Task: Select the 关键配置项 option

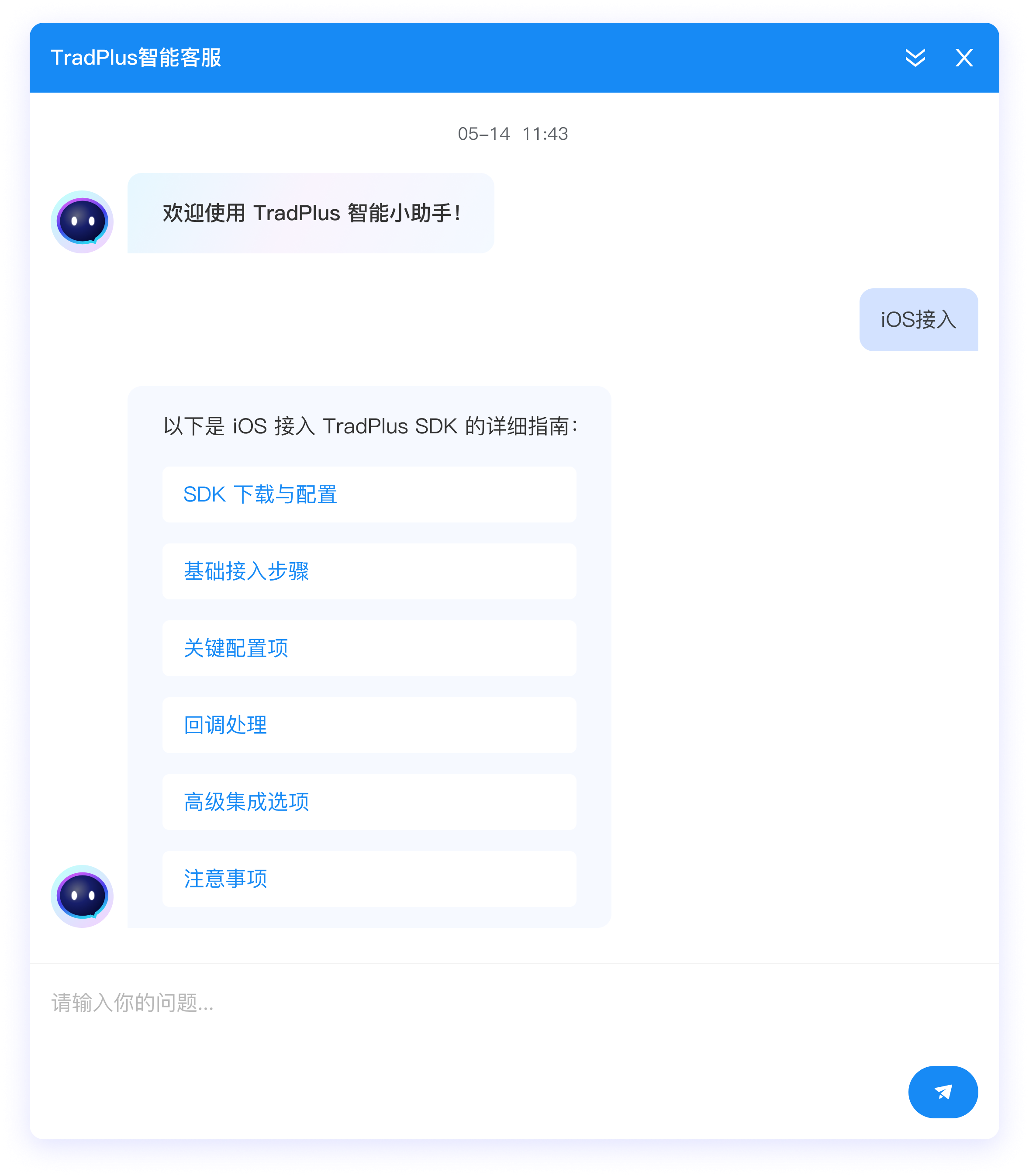Action: [369, 648]
